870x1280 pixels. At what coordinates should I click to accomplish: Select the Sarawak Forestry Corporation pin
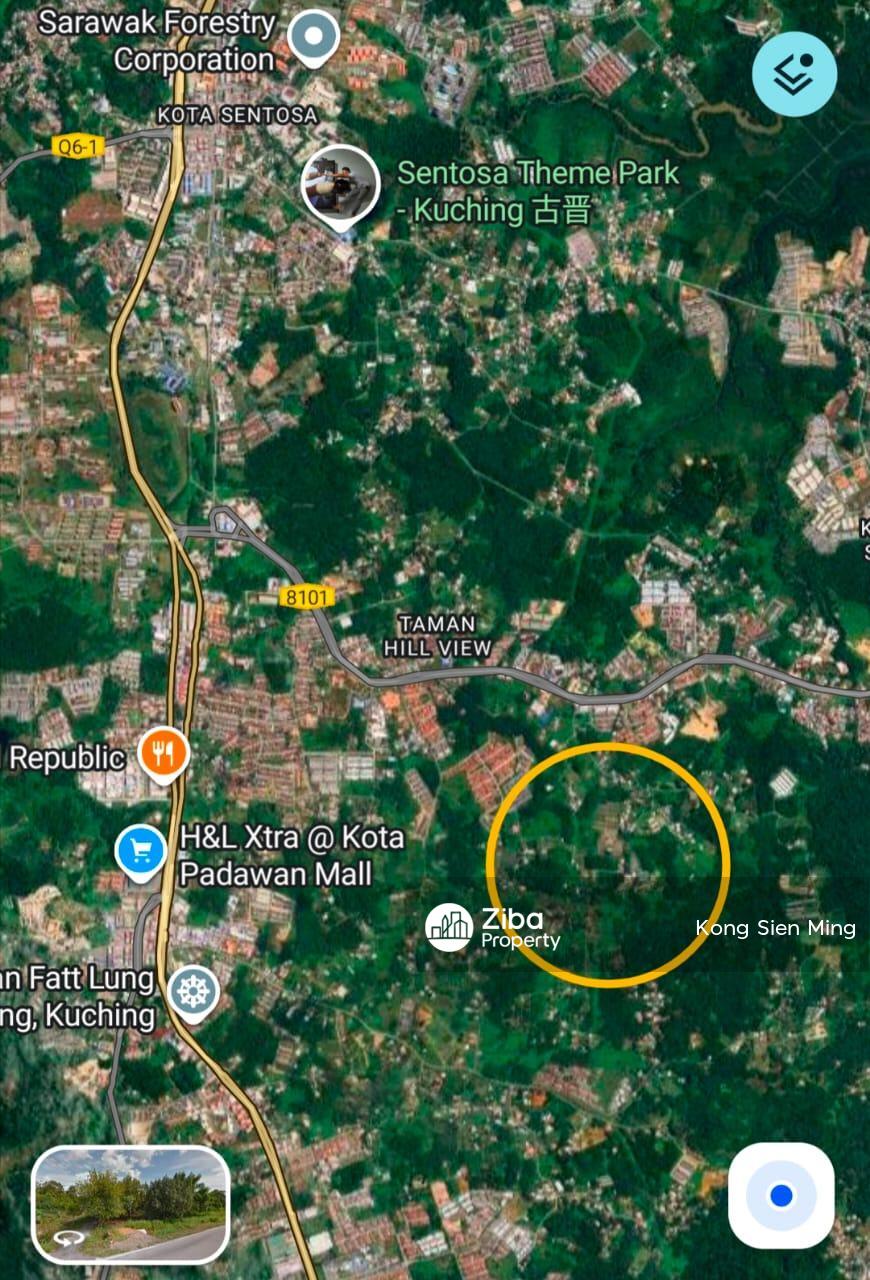[314, 39]
